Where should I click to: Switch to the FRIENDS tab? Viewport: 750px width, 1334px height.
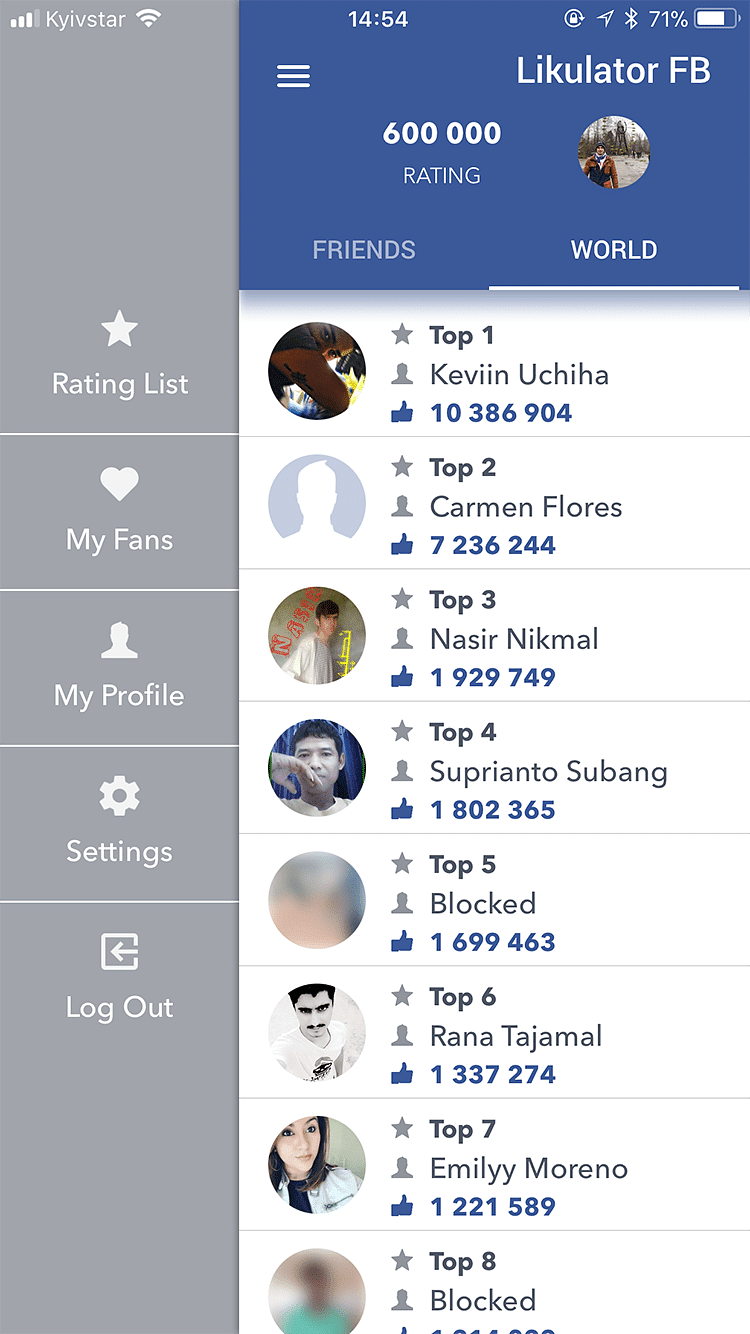pyautogui.click(x=364, y=249)
